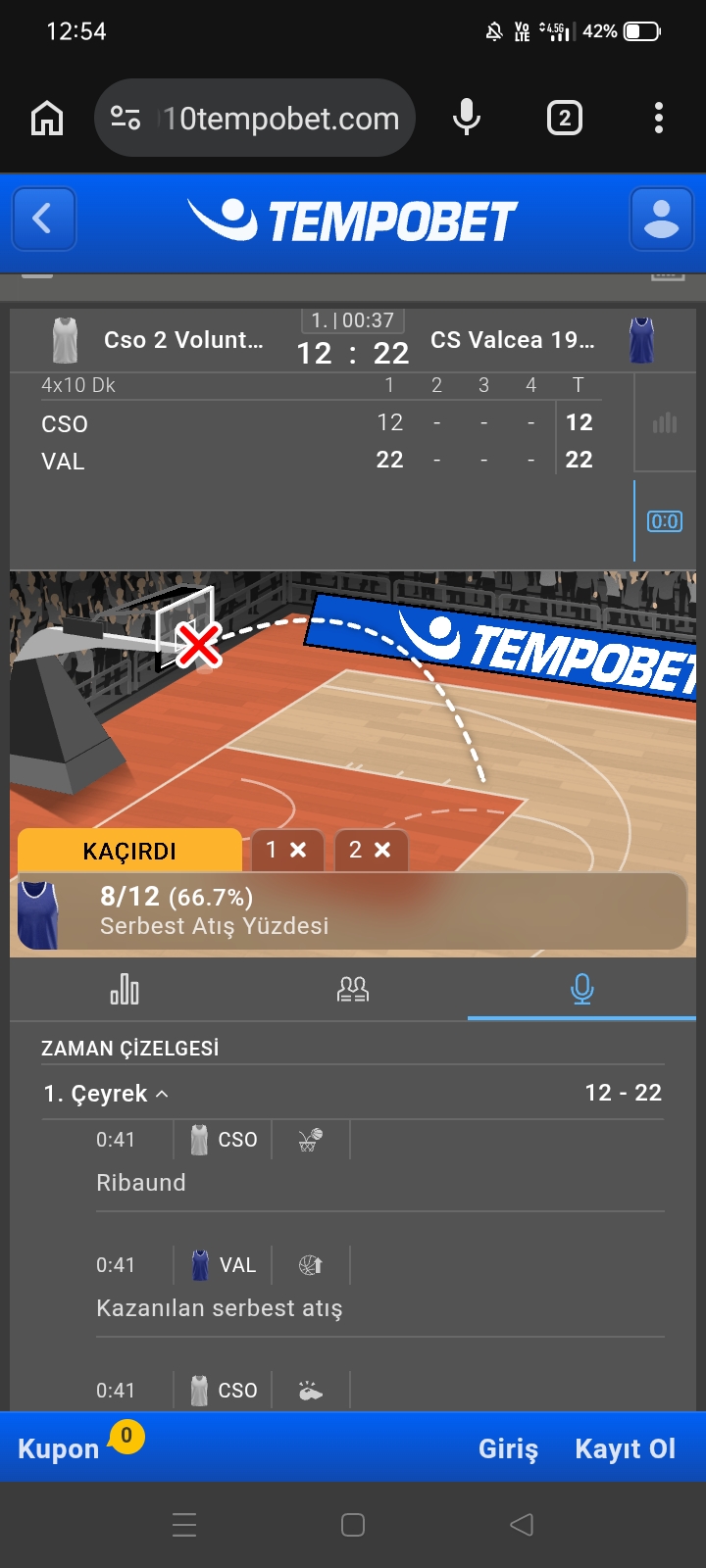Viewport: 706px width, 1568px height.
Task: Tap the Giriş login link
Action: (x=508, y=1448)
